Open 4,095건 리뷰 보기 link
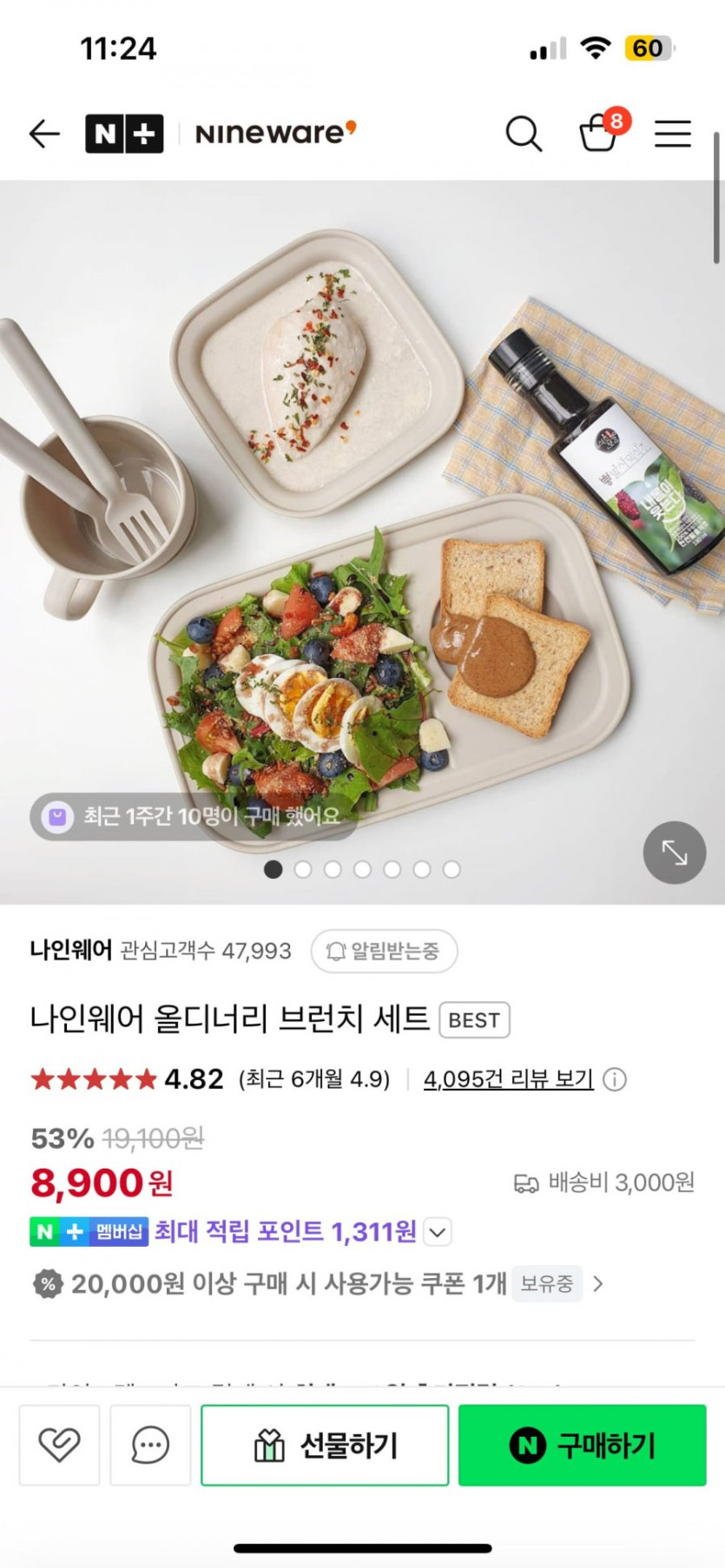Screen dimensions: 725x1568 coord(508,1079)
